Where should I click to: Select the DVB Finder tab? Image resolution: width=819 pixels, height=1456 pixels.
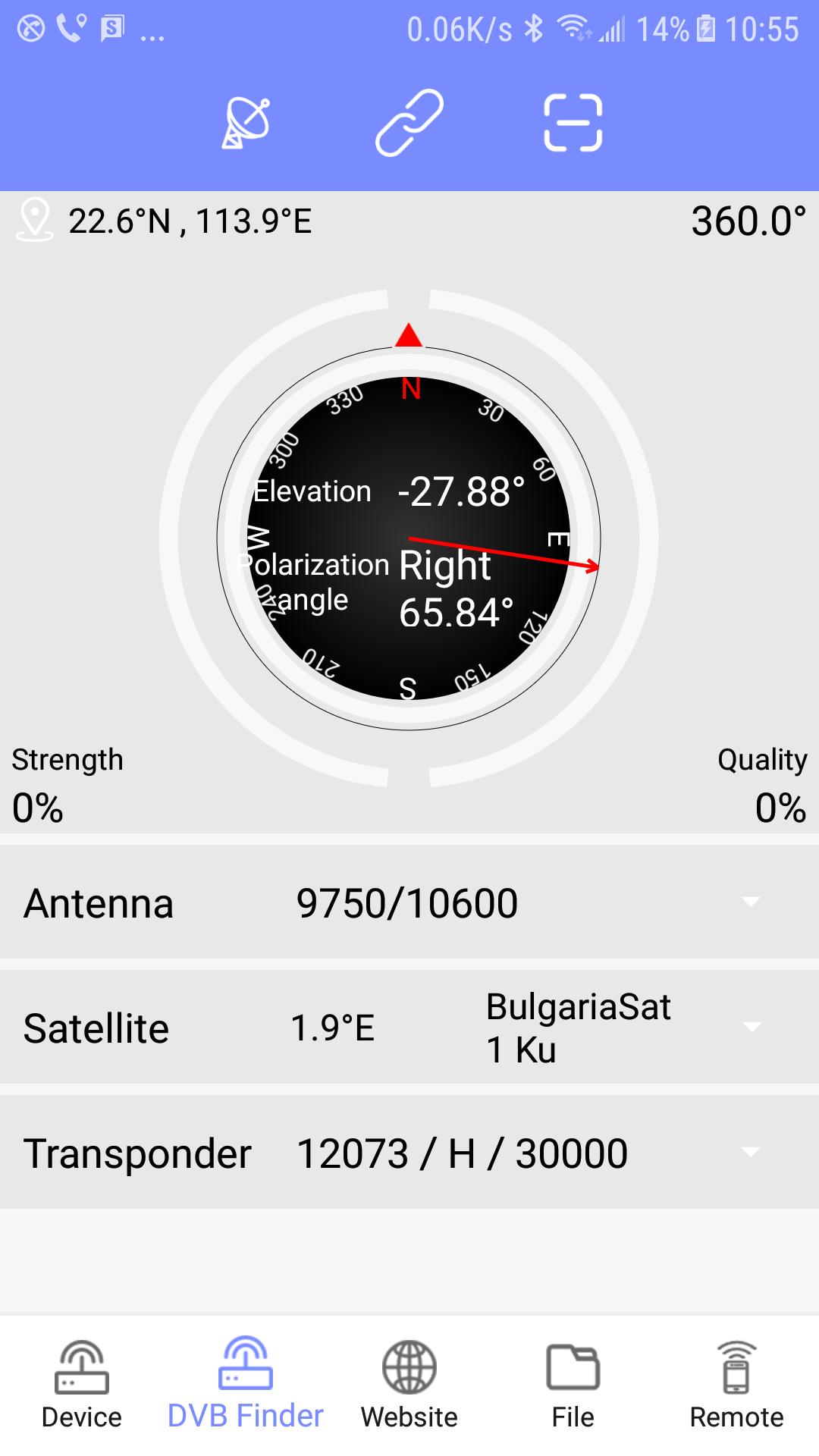click(246, 1385)
